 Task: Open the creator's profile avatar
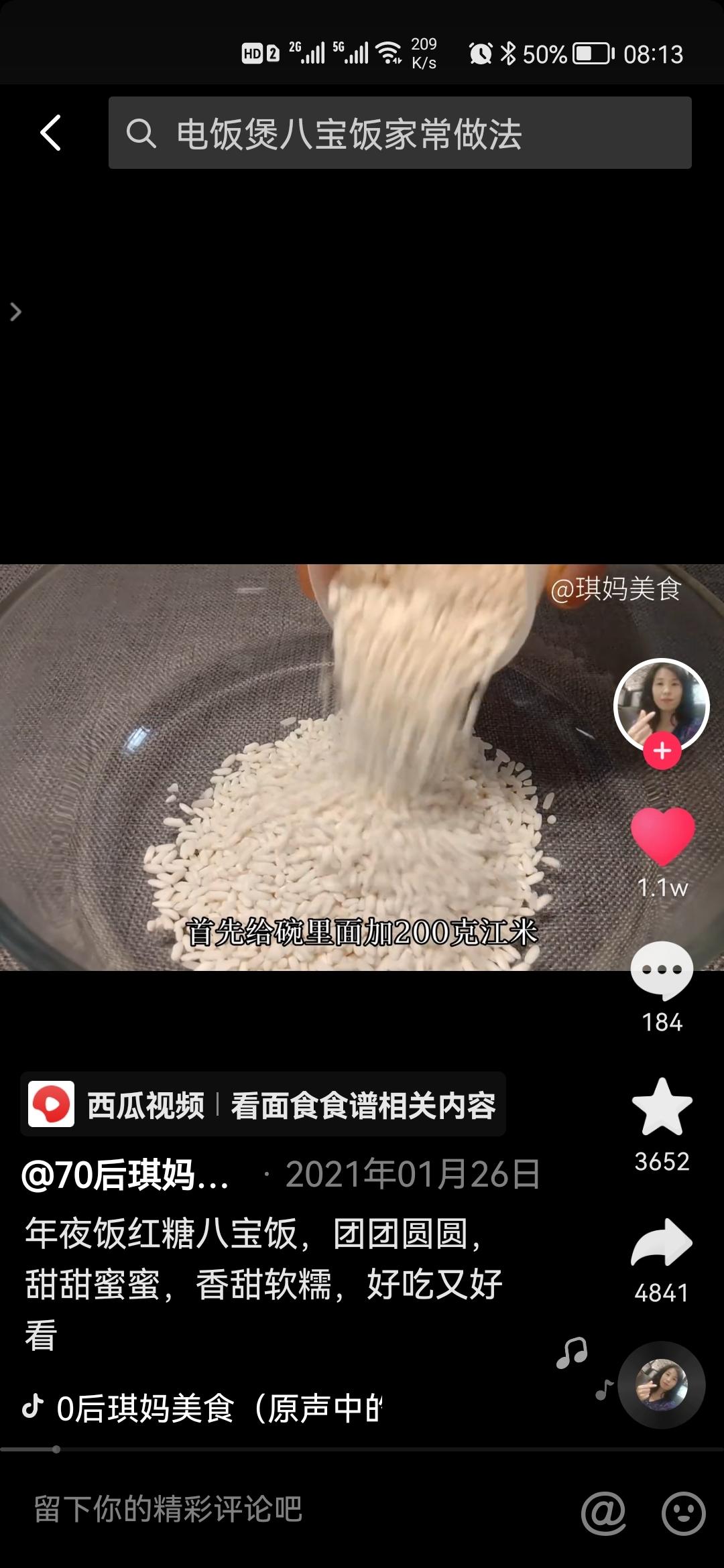point(661,705)
